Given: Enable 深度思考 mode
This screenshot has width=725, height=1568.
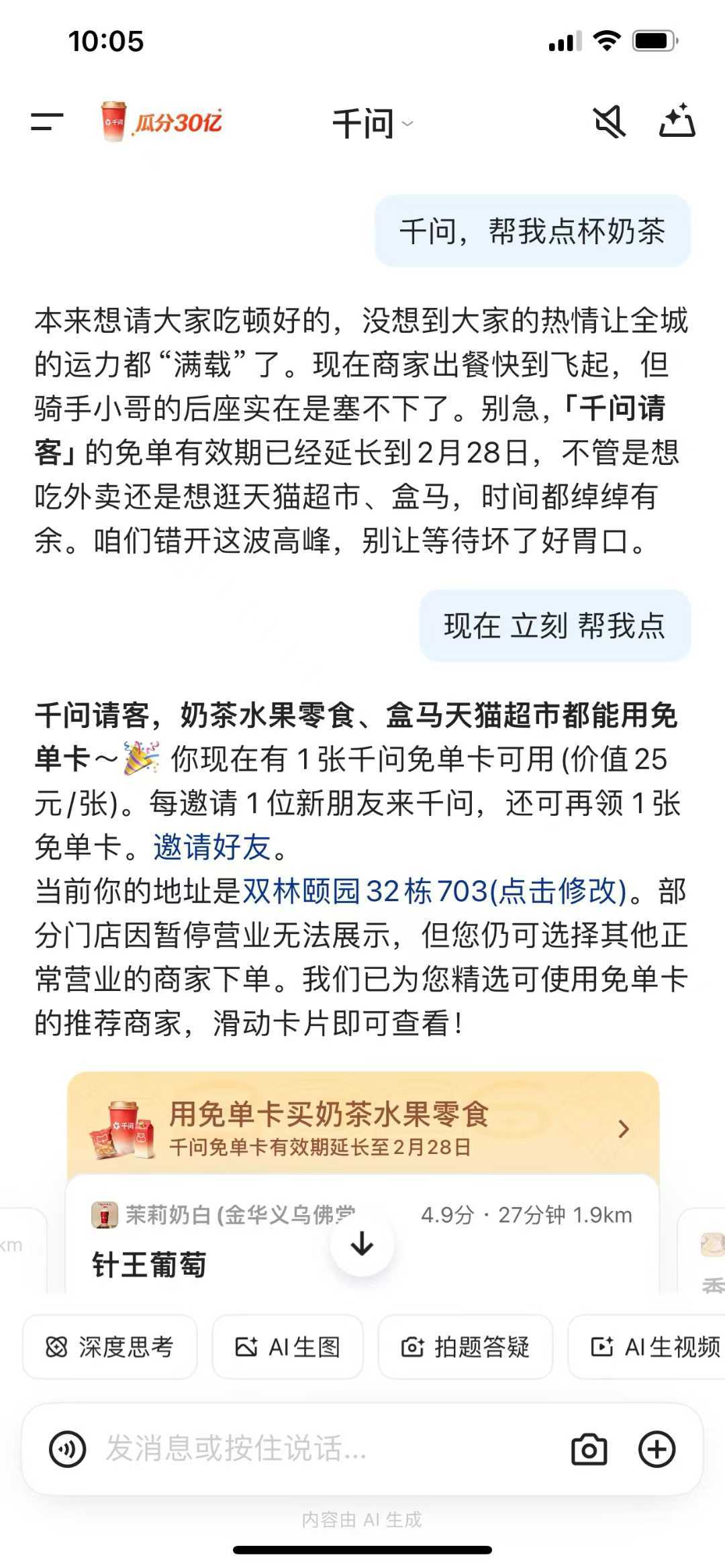Looking at the screenshot, I should (110, 1347).
